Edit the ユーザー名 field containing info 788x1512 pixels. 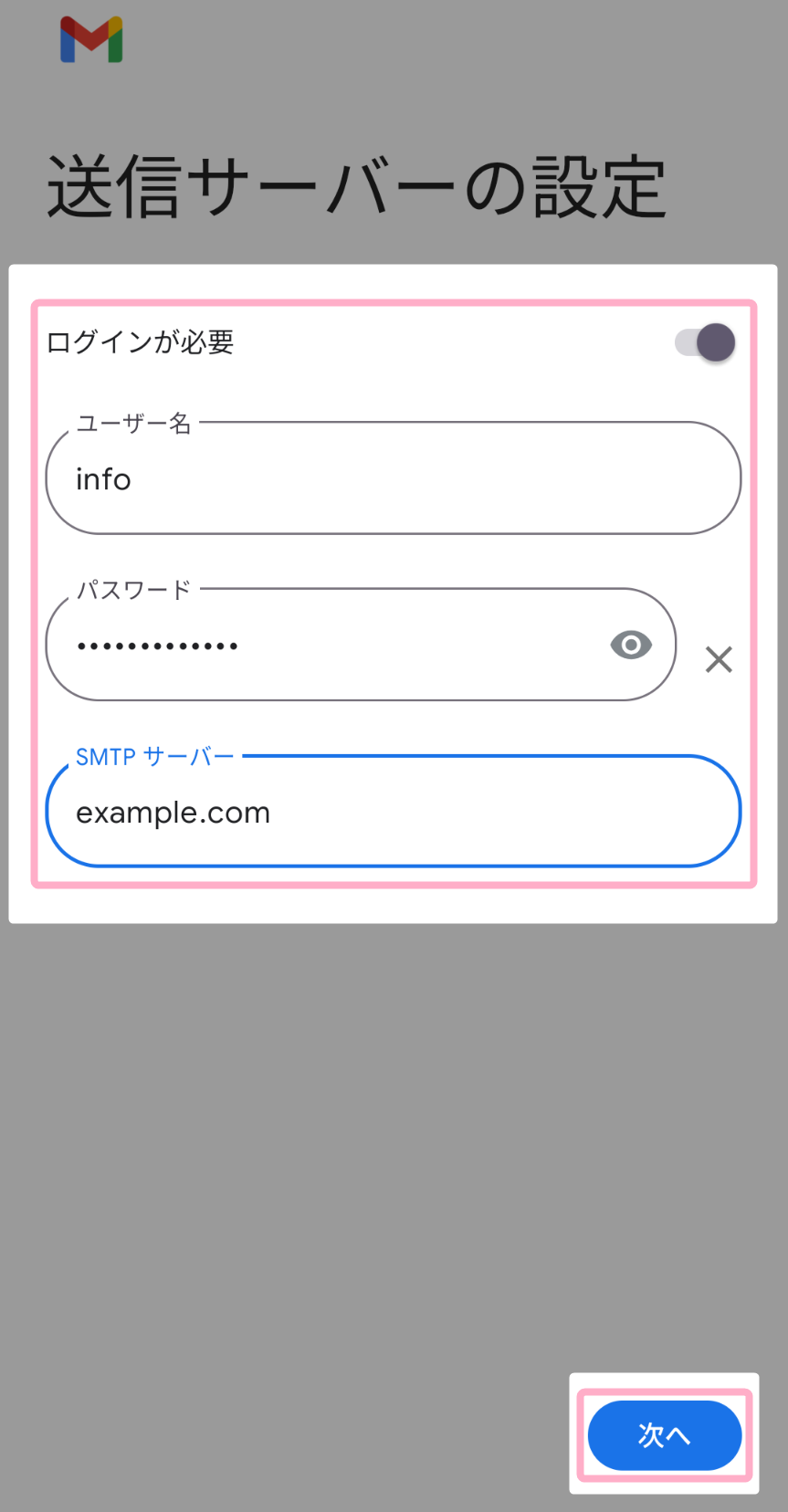[393, 478]
